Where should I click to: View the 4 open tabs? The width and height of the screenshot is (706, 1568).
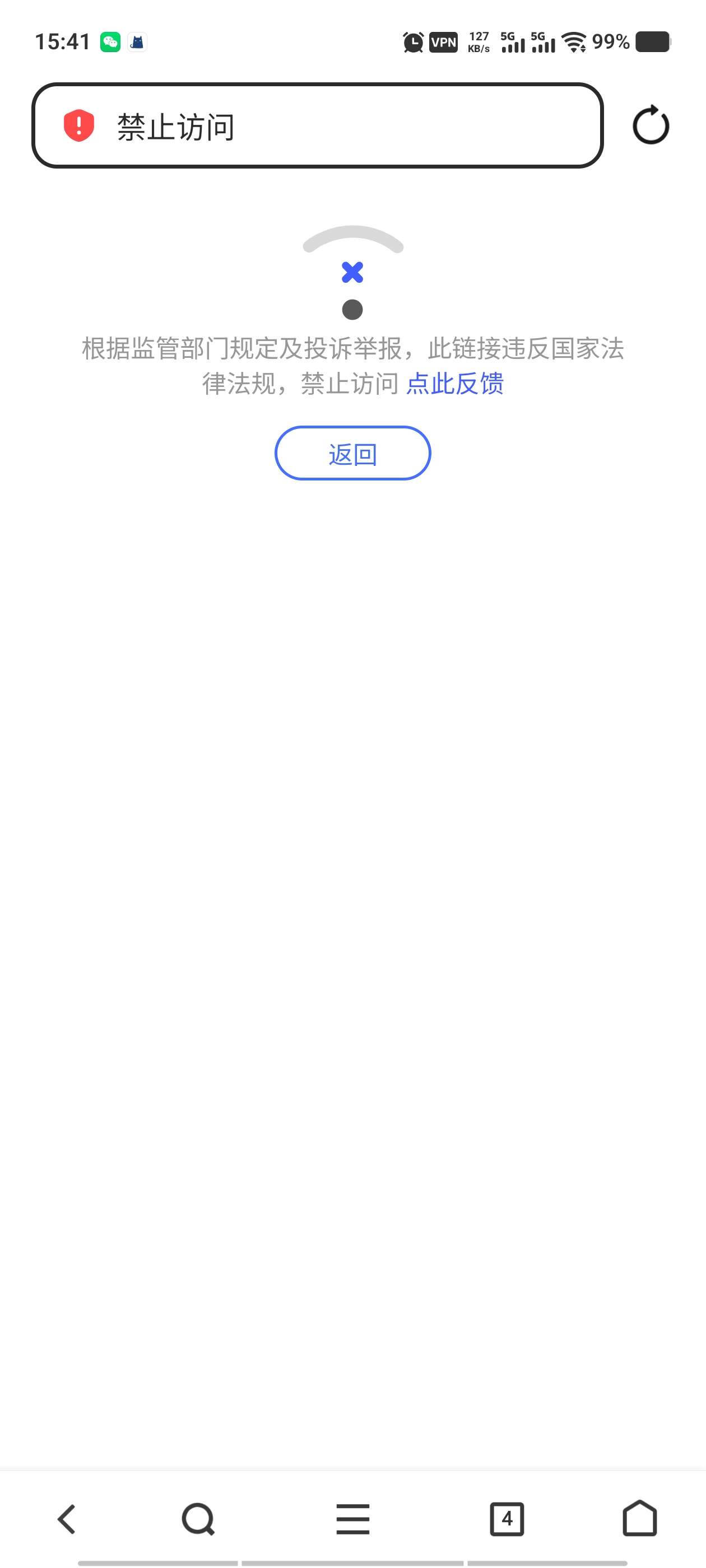coord(507,1519)
